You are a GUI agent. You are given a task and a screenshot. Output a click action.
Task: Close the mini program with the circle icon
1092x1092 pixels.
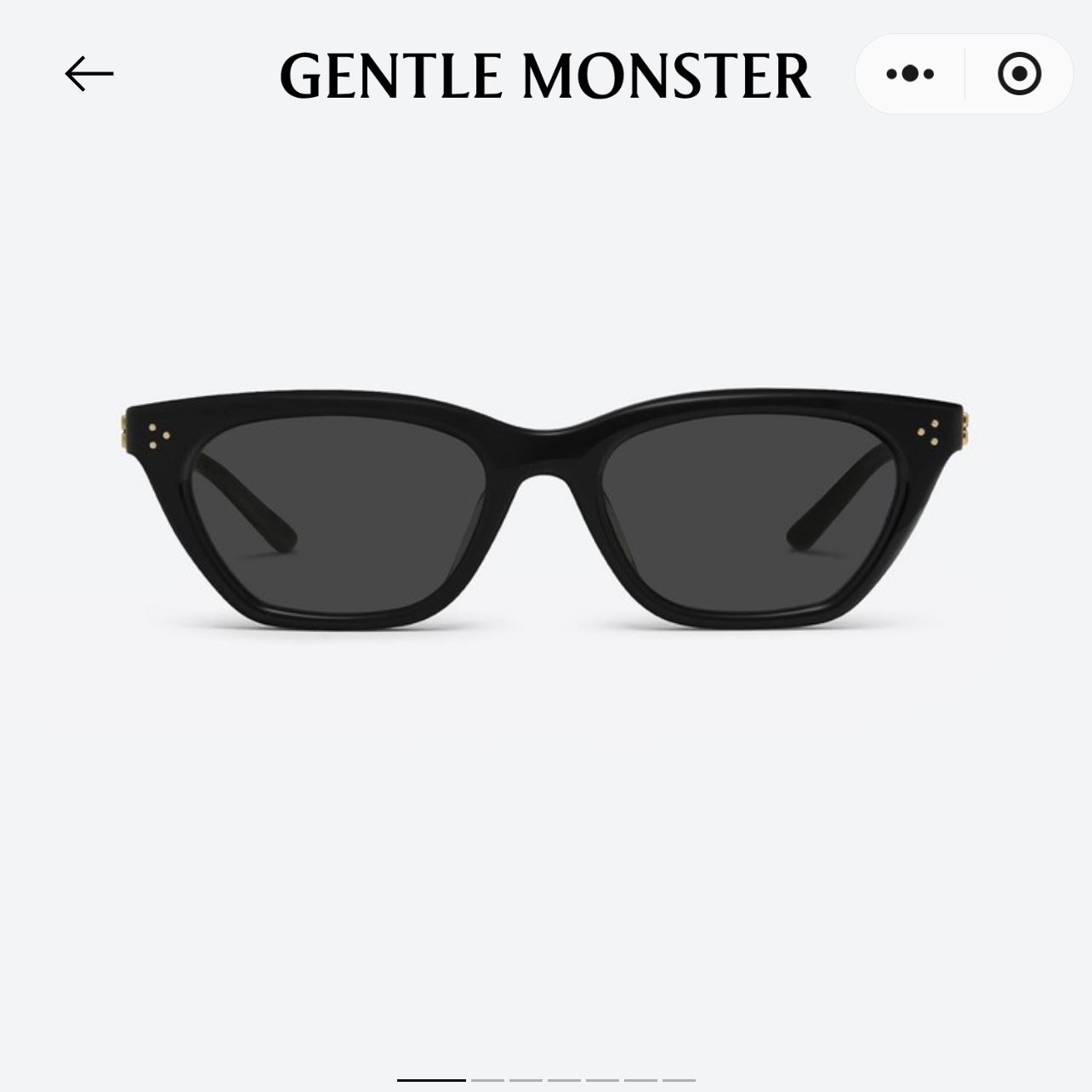1019,74
